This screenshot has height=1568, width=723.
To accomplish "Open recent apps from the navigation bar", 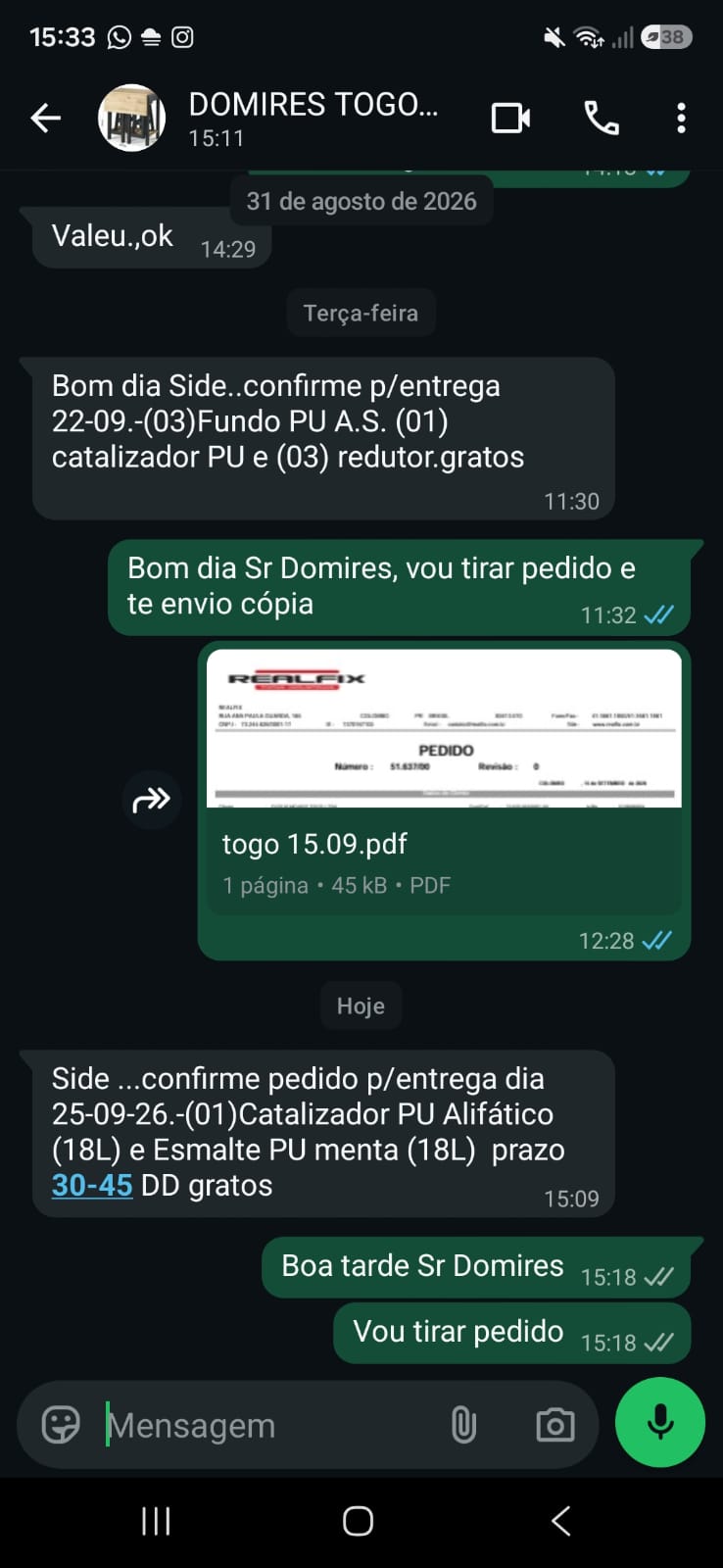I will [x=156, y=1521].
